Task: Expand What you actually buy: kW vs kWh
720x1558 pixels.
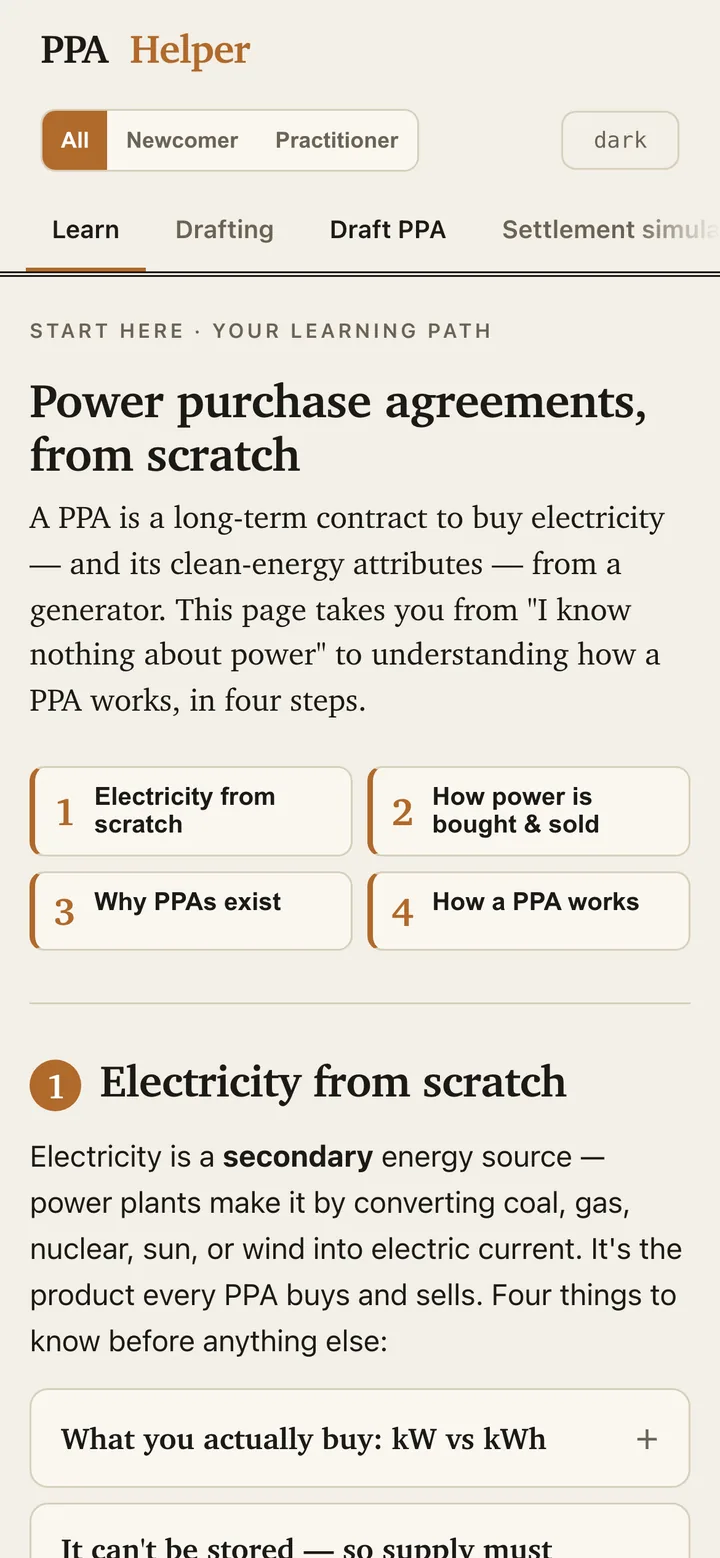Action: point(360,1439)
